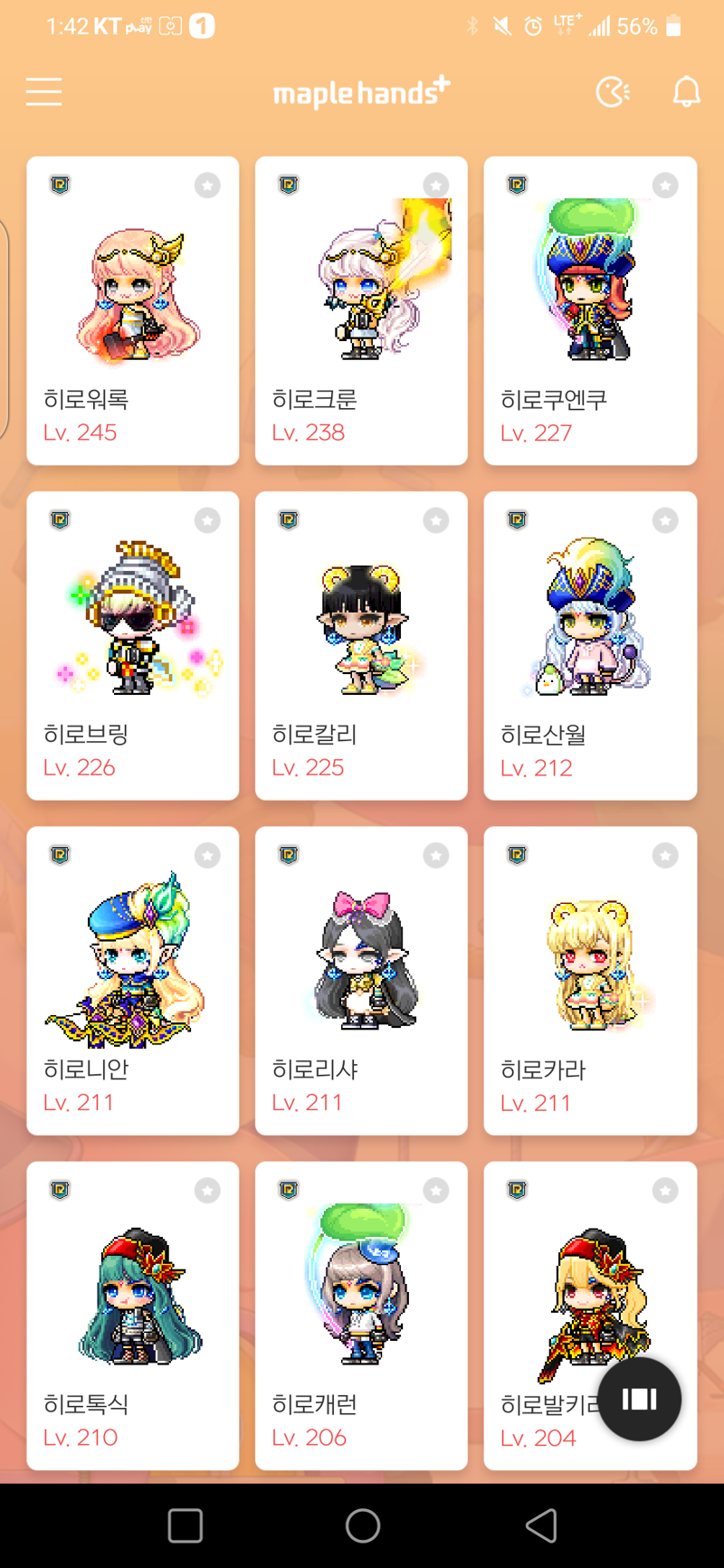View 히로카라 character card

[x=590, y=980]
